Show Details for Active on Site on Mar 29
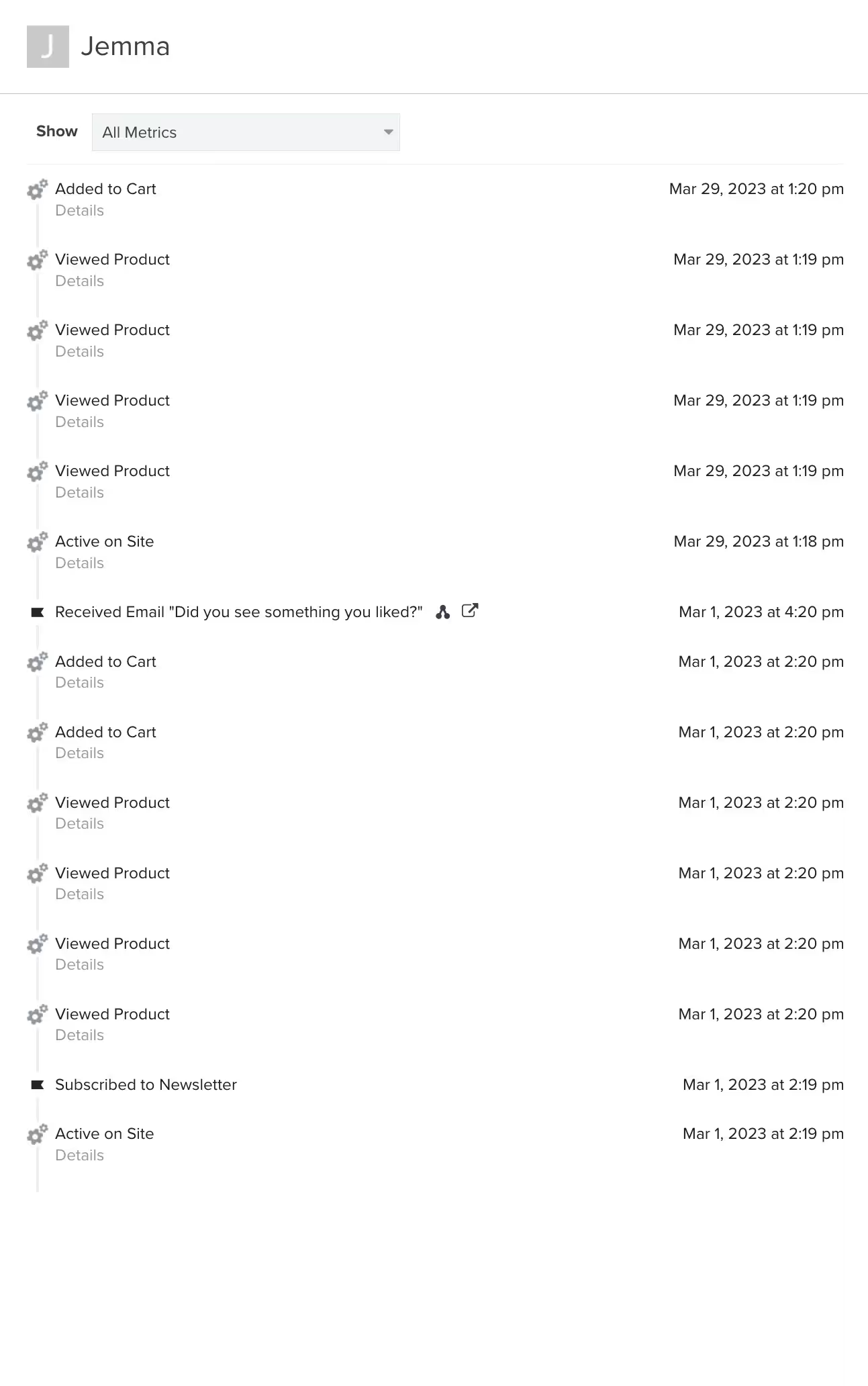 [79, 563]
